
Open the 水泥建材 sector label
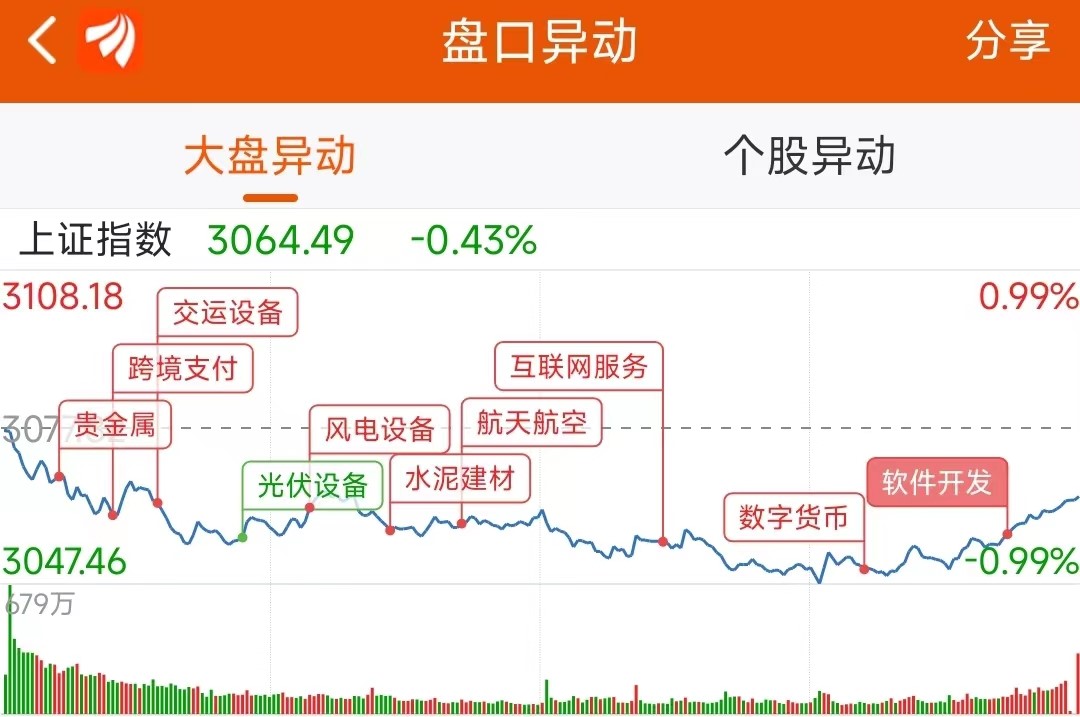[x=460, y=478]
